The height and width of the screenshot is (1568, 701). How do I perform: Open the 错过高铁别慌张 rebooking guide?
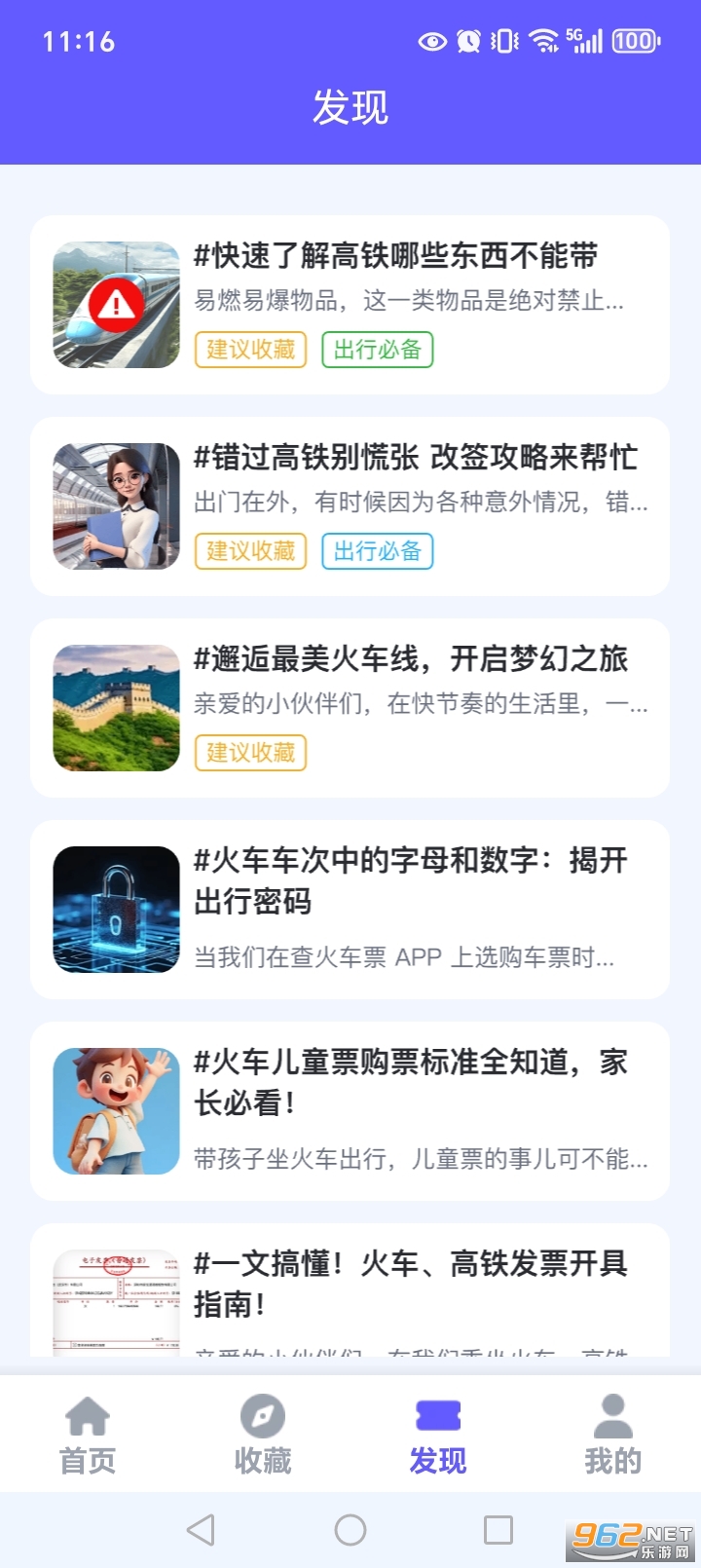pos(415,458)
